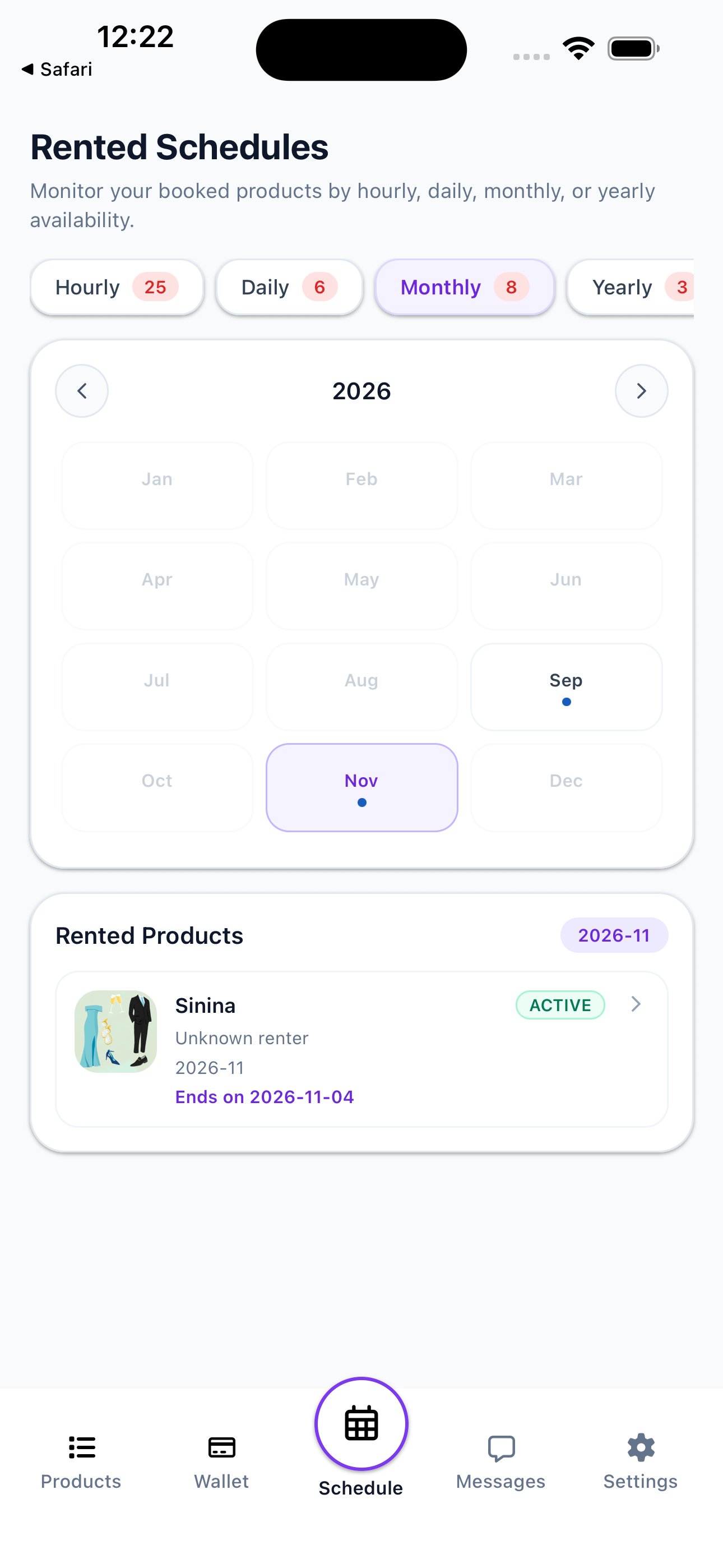Navigate to the previous year with left chevron

81,391
